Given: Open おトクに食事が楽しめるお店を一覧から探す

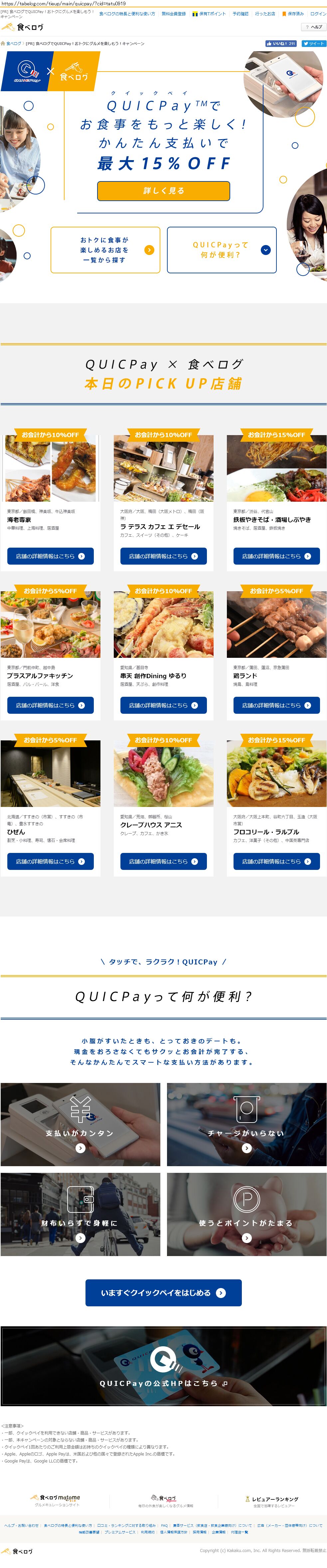Looking at the screenshot, I should coord(105,250).
